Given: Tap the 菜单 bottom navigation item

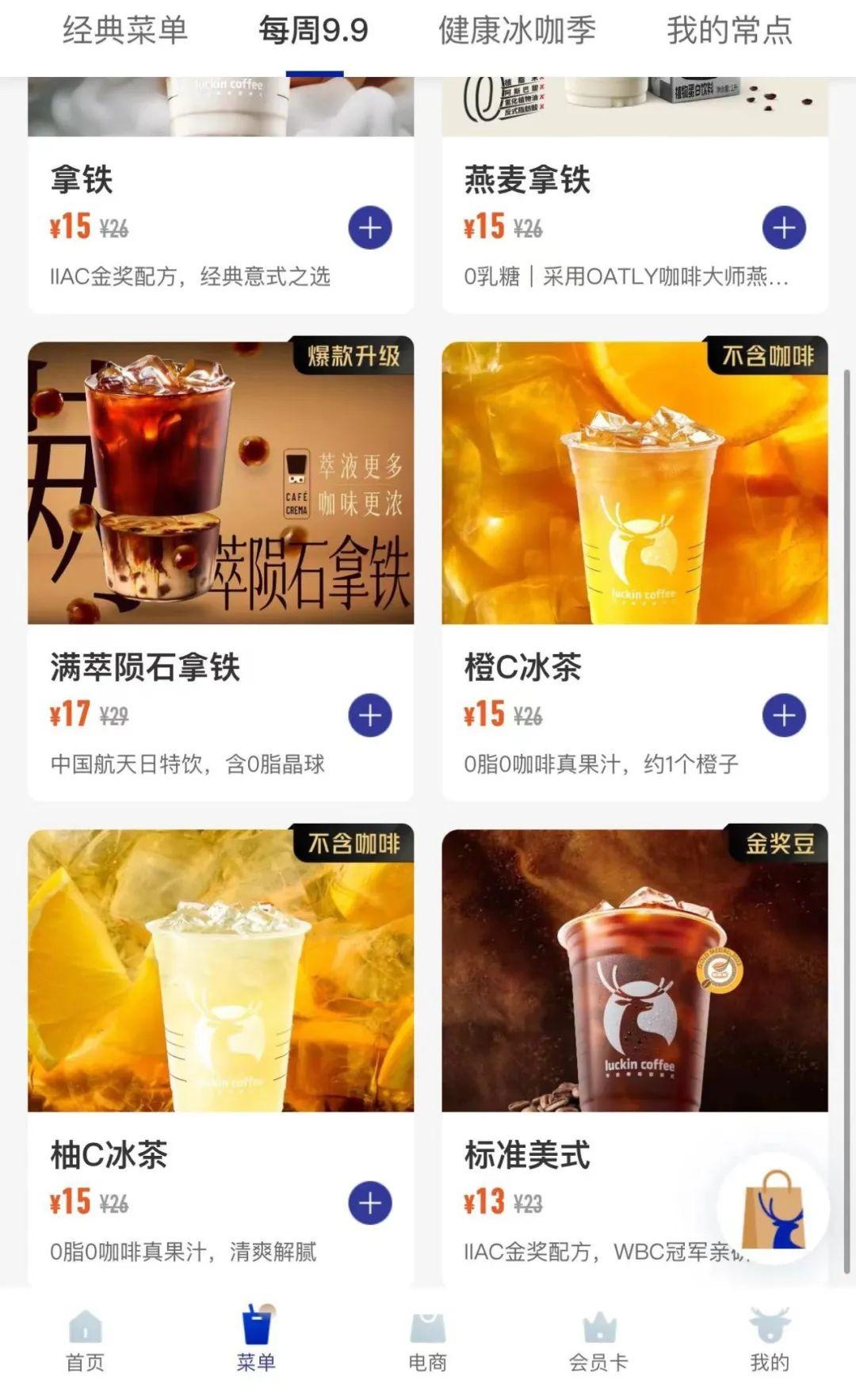Looking at the screenshot, I should [256, 1339].
